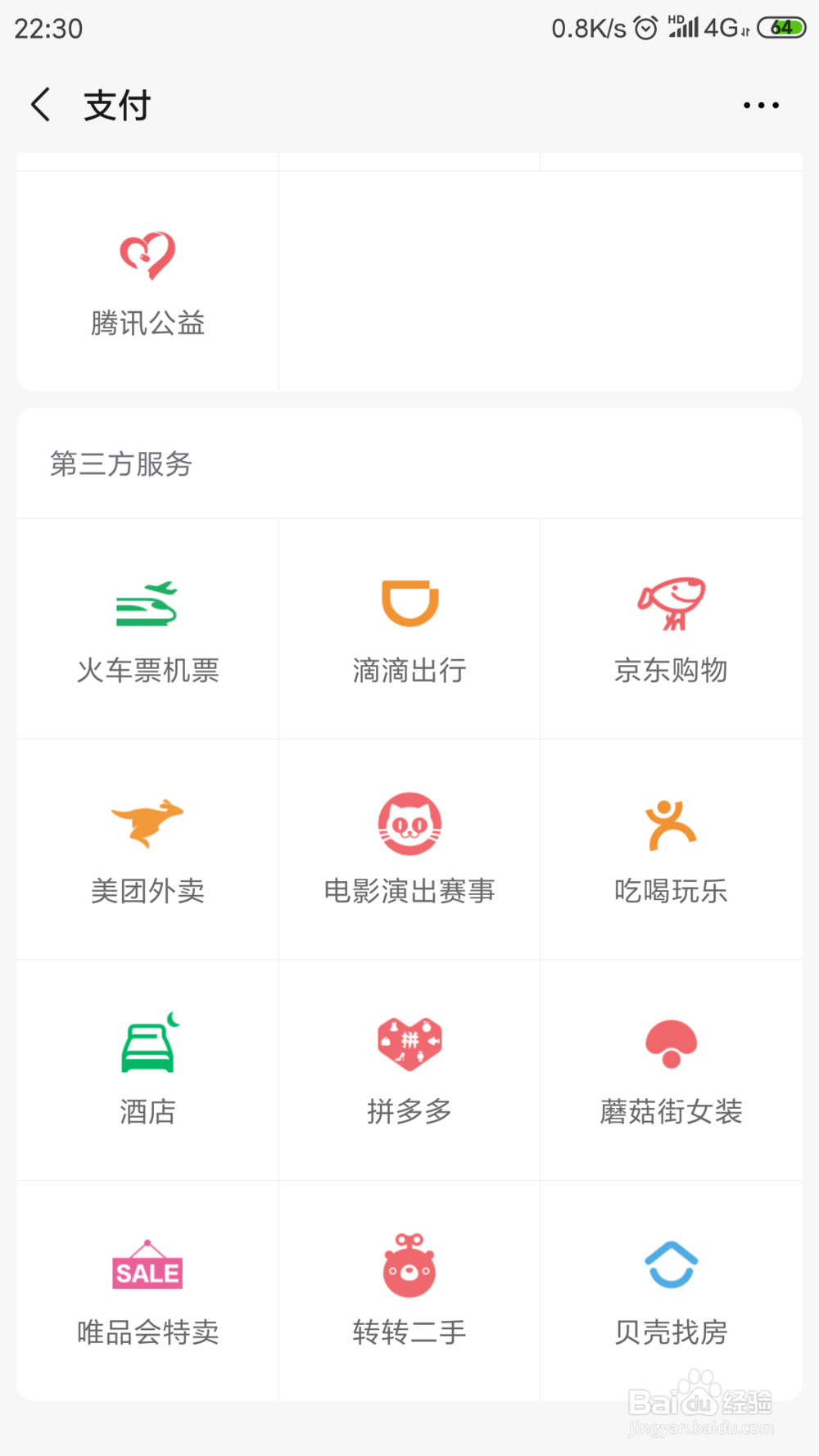Open 京东购物
The width and height of the screenshot is (819, 1456).
point(672,629)
